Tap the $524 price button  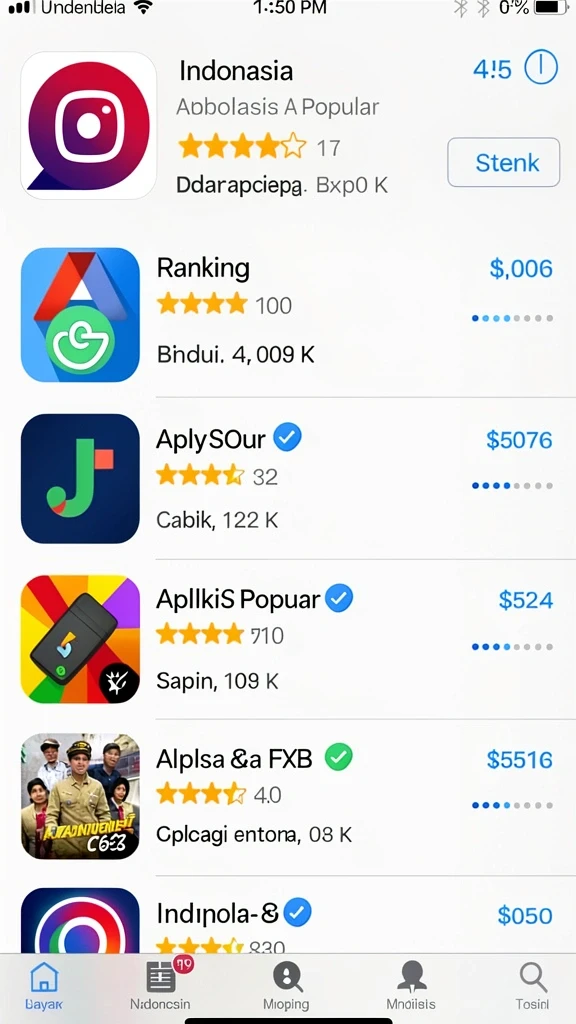526,600
